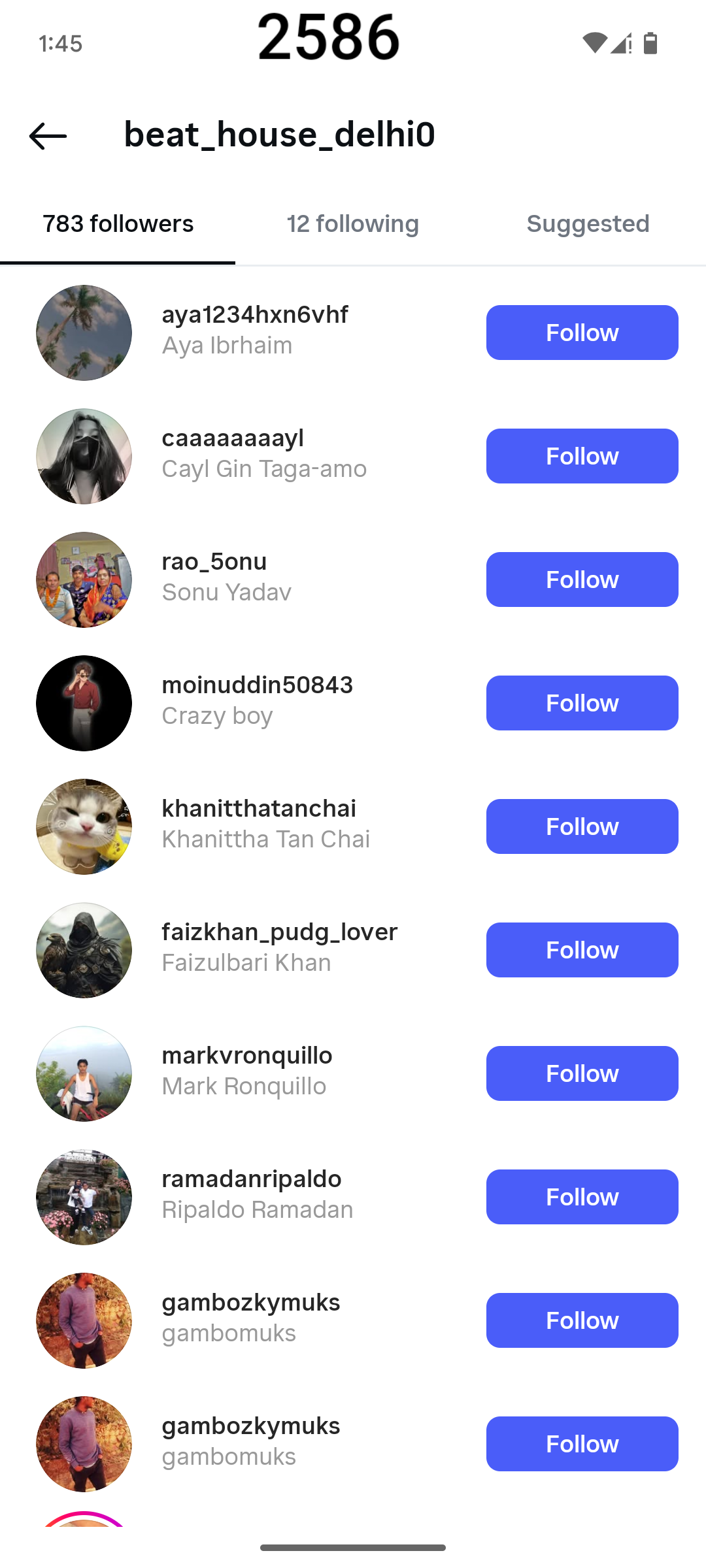This screenshot has height=1568, width=706.
Task: Open the Suggested tab
Action: pyautogui.click(x=588, y=224)
